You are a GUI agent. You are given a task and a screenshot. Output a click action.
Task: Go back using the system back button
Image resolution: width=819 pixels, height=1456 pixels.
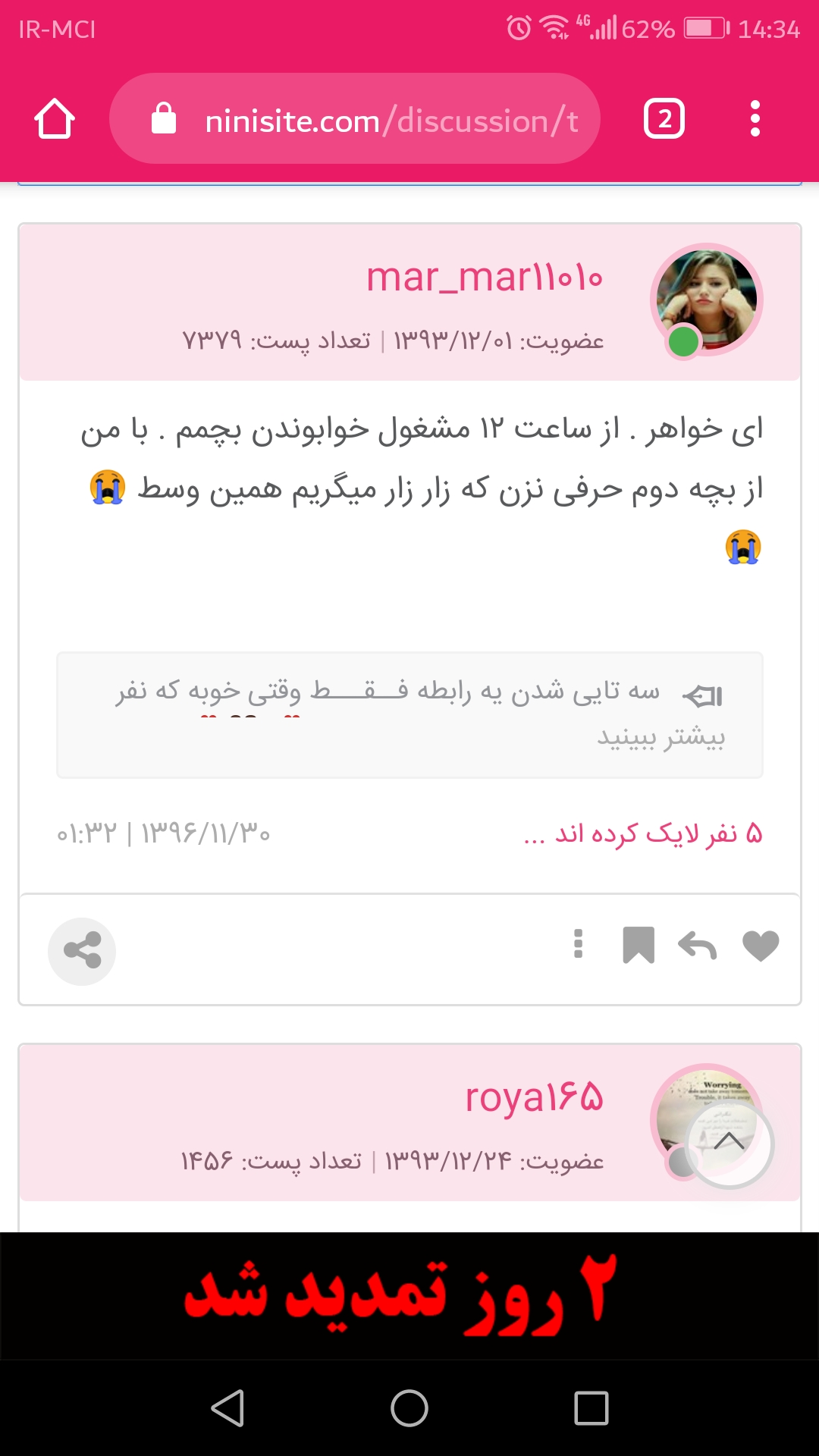point(227,1408)
